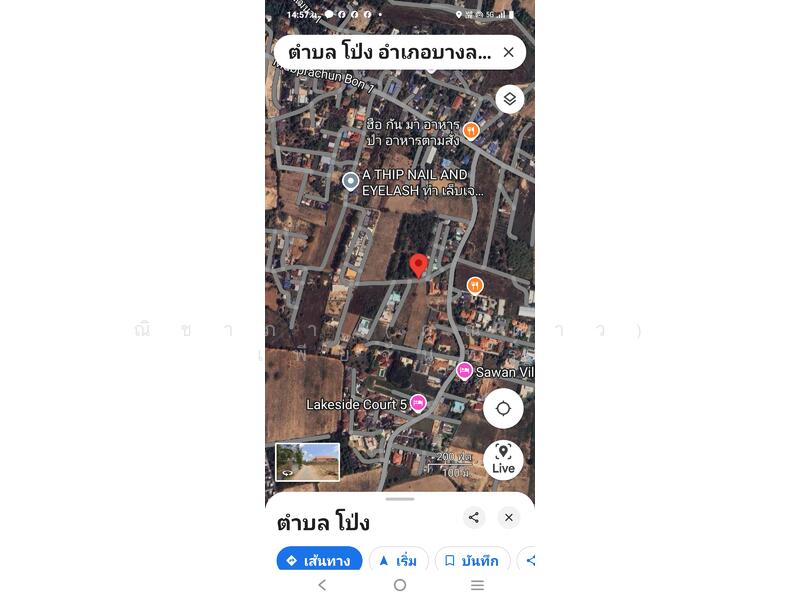
Task: Select the A THIP NAIL AND EYELASH marker
Action: tap(351, 181)
